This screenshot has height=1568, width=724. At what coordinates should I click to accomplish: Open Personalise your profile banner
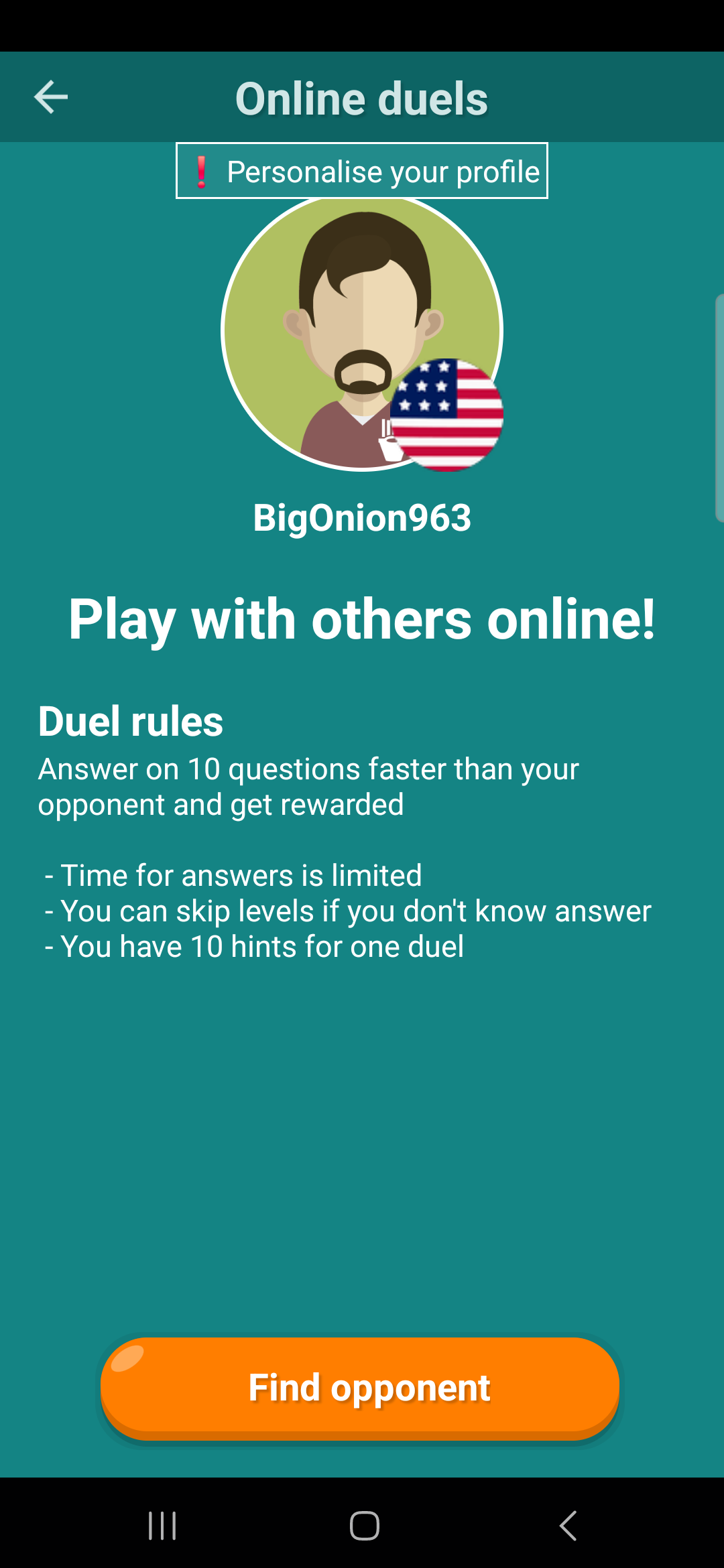click(362, 171)
